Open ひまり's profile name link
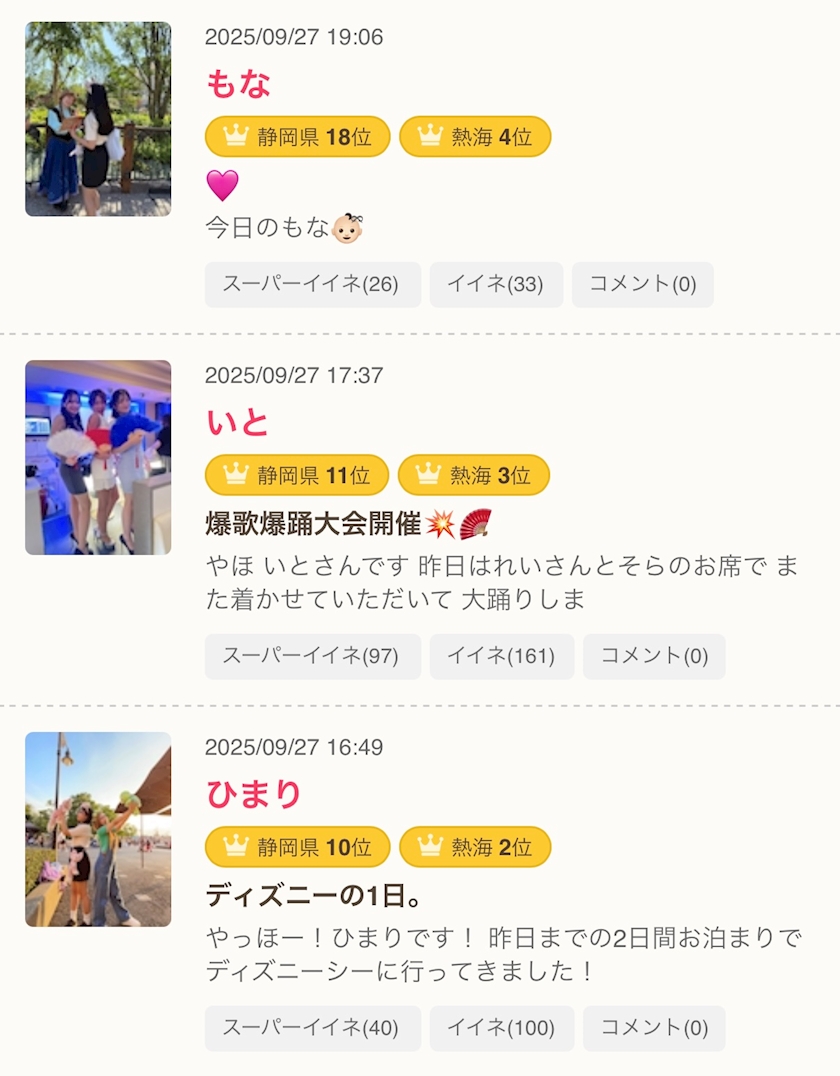The width and height of the screenshot is (840, 1076). pos(253,794)
